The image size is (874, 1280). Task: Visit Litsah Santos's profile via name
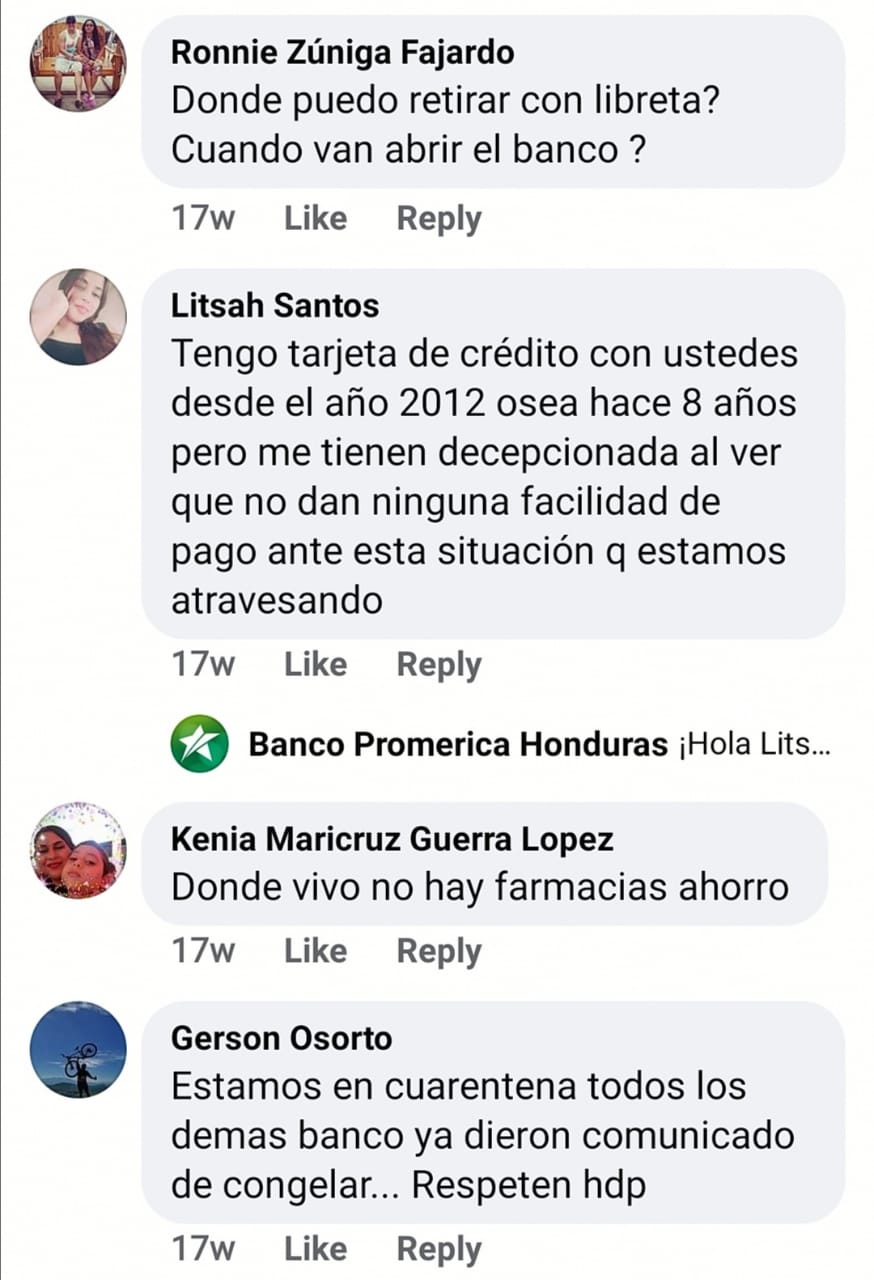(x=275, y=305)
